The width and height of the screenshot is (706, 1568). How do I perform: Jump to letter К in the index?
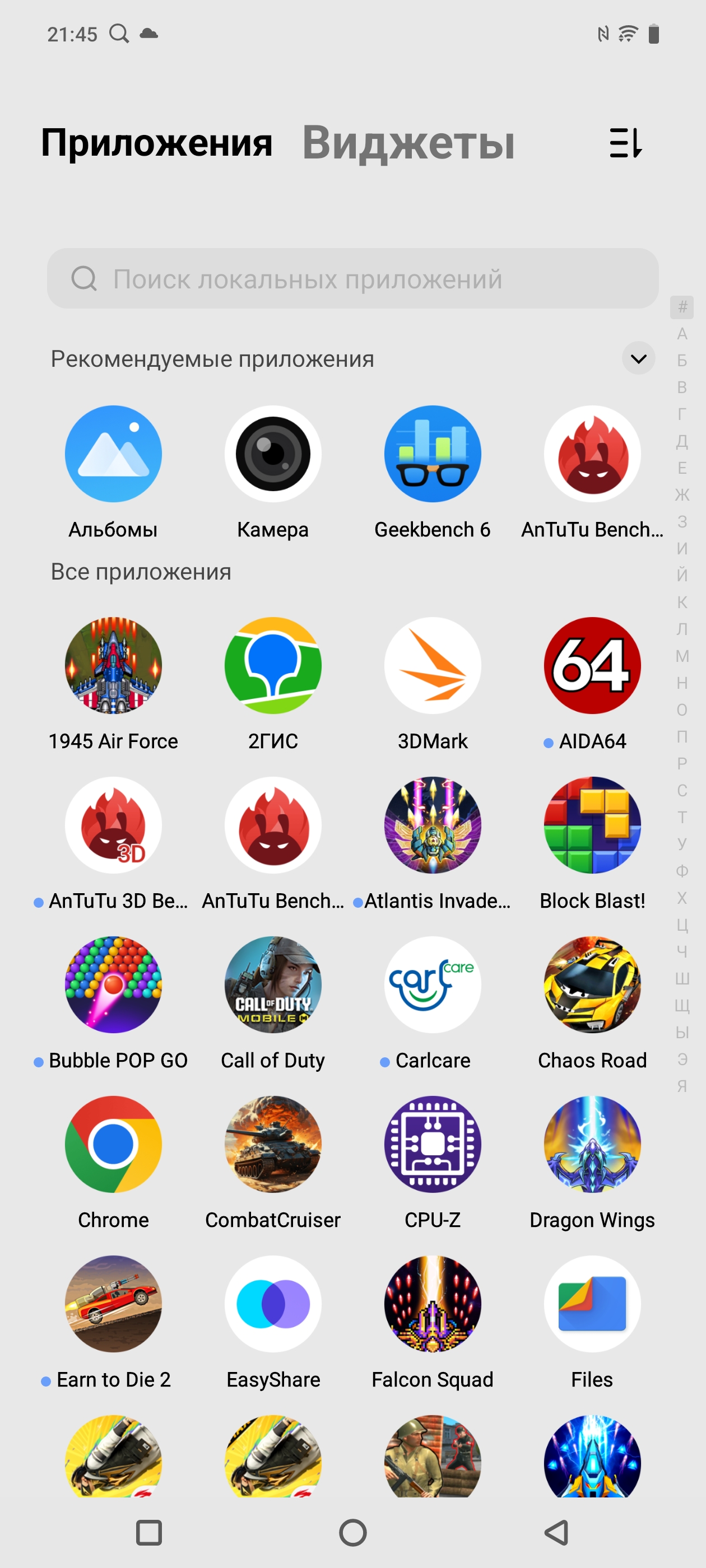tap(682, 602)
